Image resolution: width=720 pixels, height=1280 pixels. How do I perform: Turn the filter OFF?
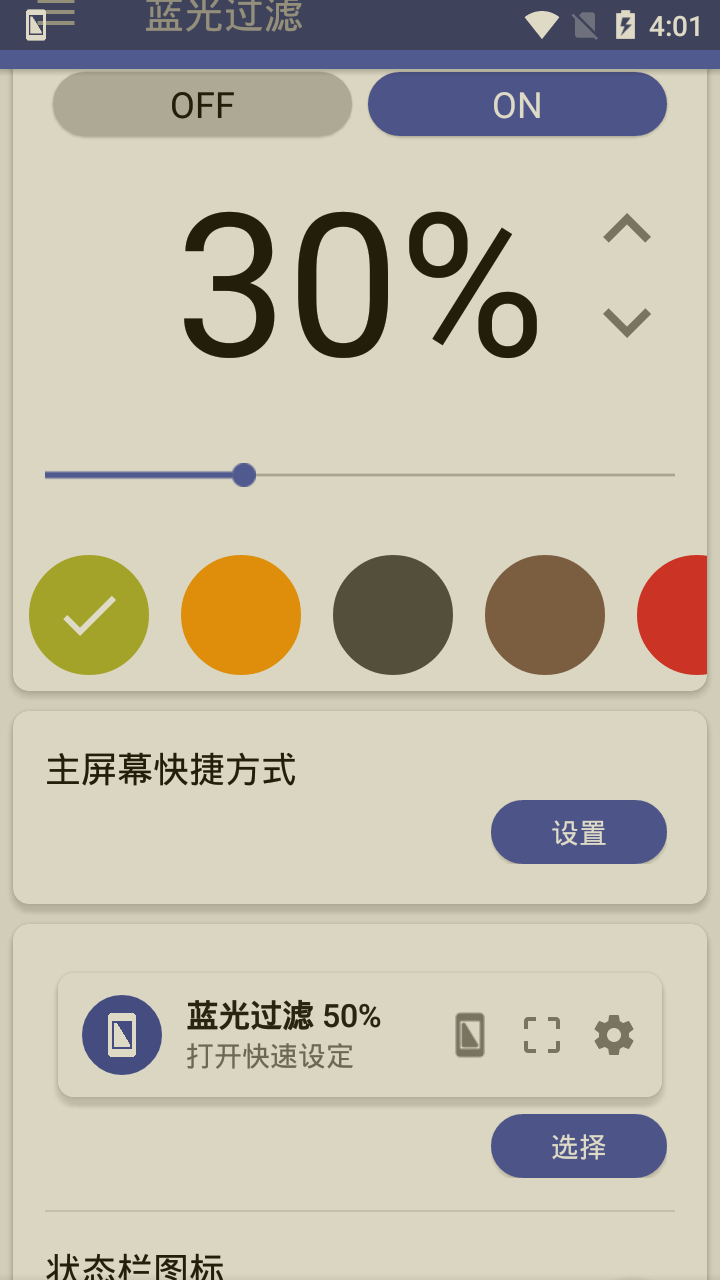[202, 104]
